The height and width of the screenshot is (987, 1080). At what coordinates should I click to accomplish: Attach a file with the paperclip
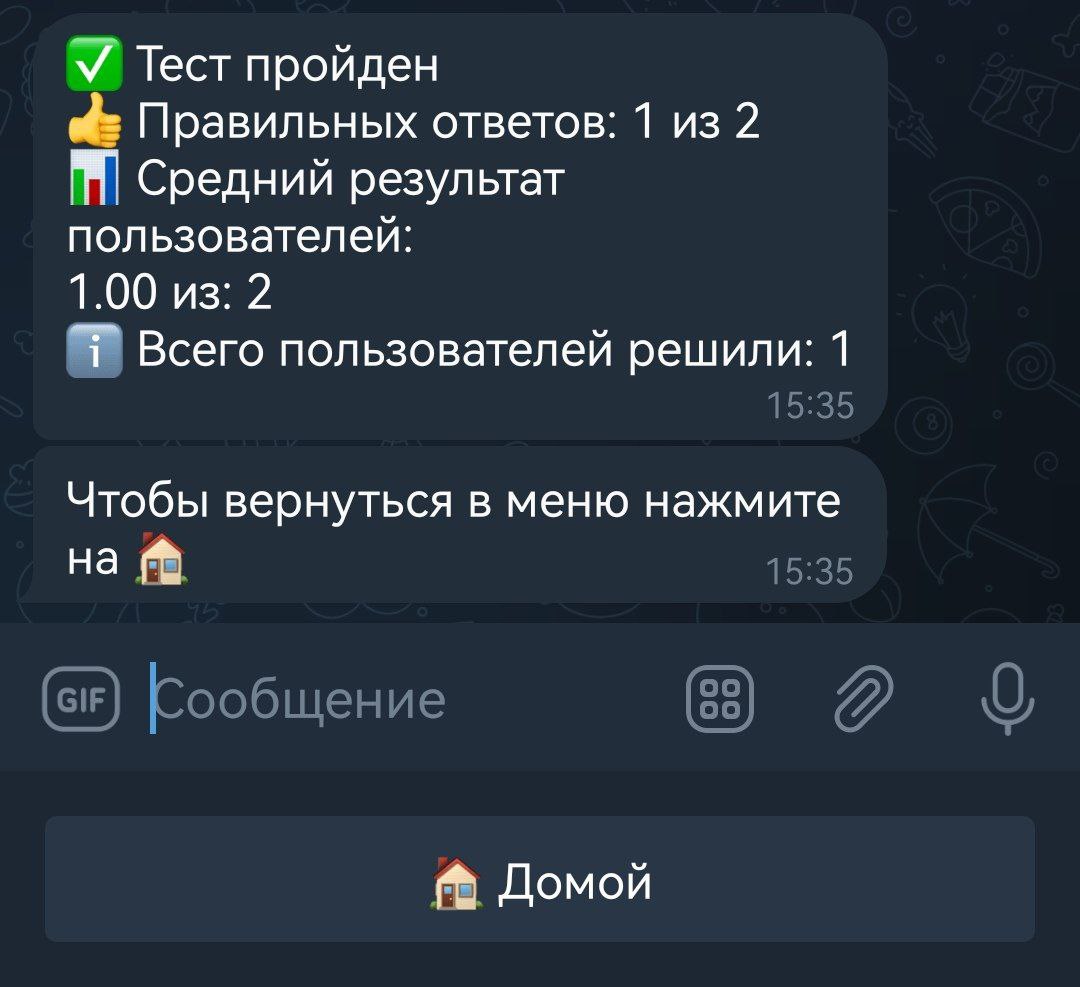pos(862,697)
